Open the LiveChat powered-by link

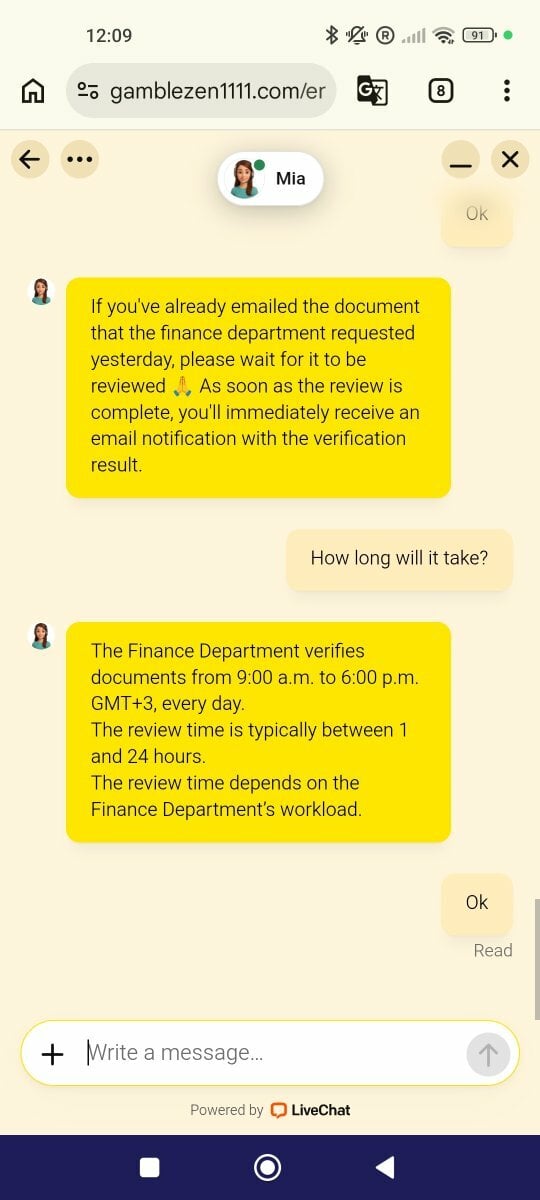[270, 1109]
